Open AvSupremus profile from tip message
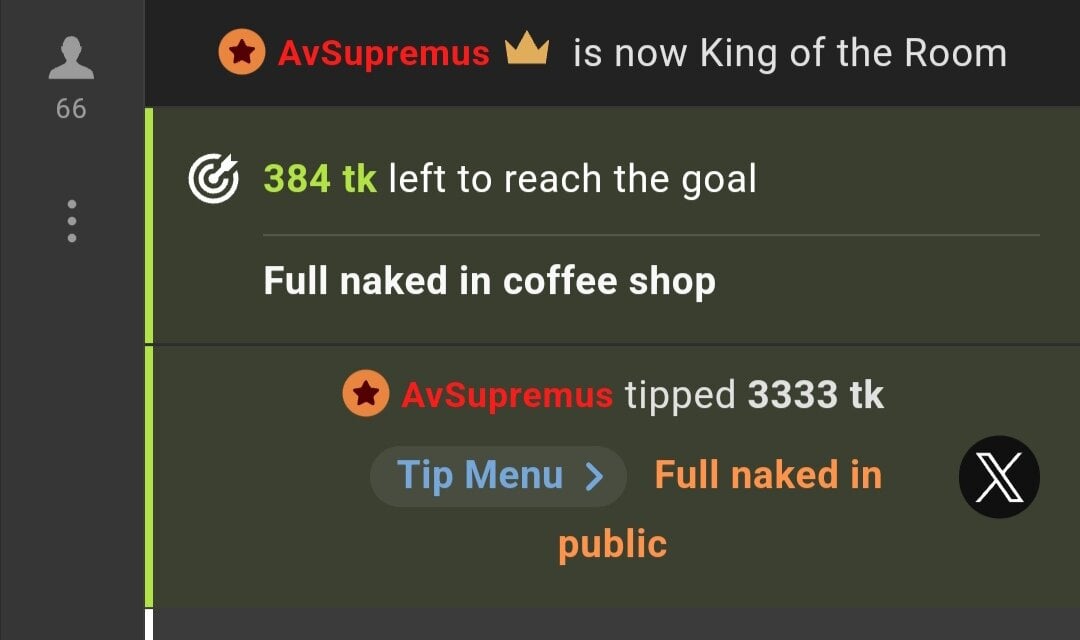1080x640 pixels. [506, 395]
